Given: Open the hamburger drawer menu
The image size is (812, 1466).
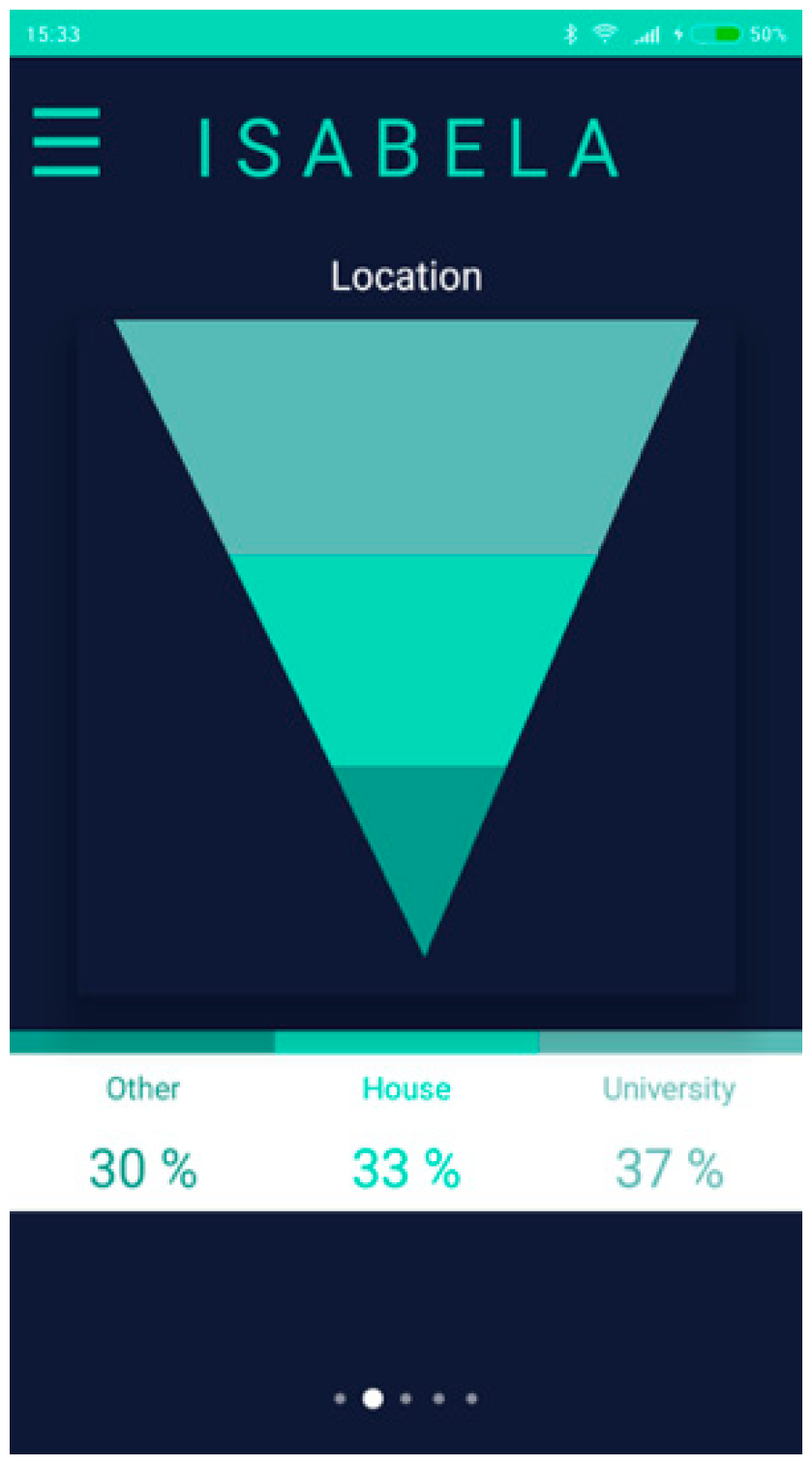Looking at the screenshot, I should click(x=66, y=142).
